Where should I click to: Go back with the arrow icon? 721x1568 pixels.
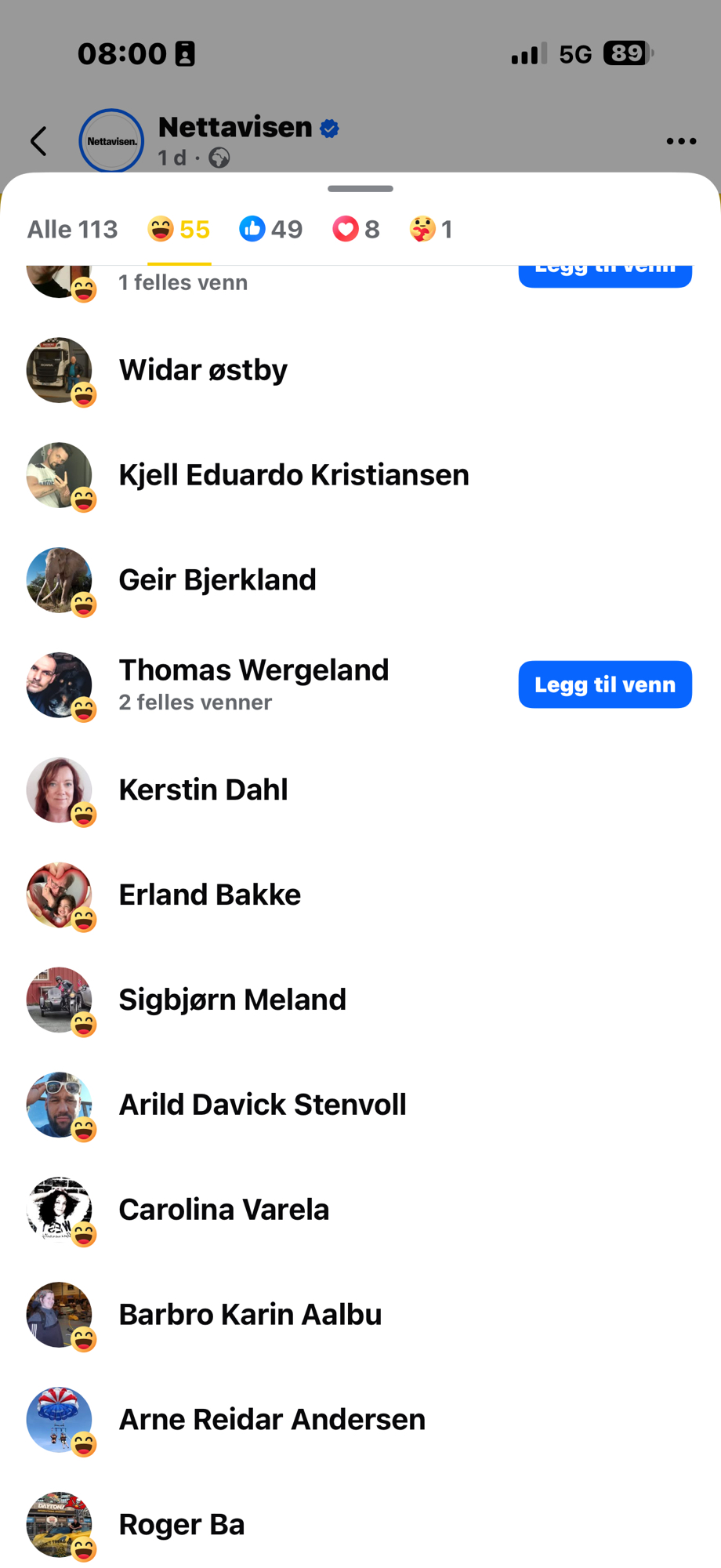coord(38,141)
